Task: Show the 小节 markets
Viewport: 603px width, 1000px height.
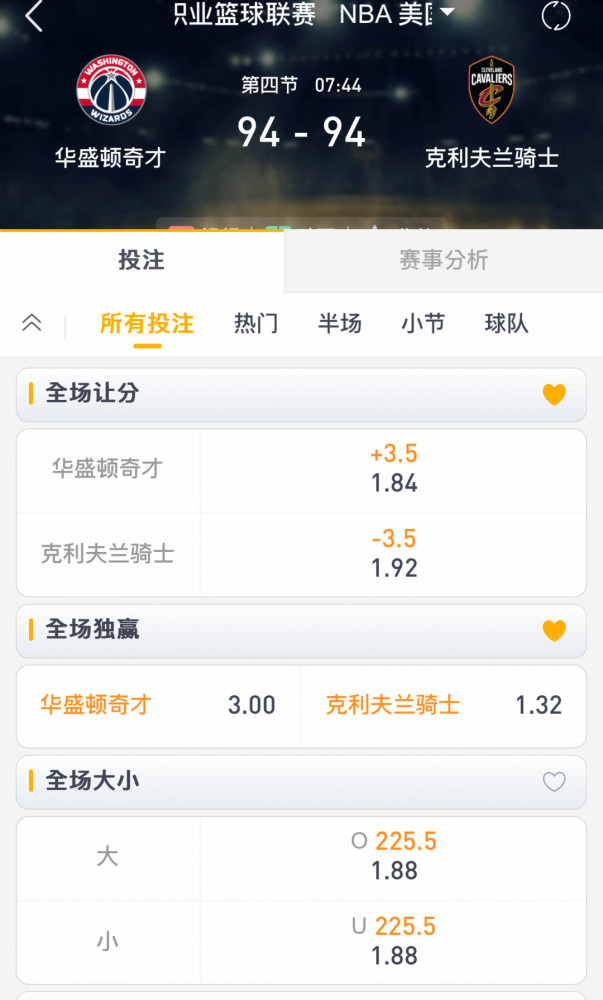Action: (x=423, y=324)
